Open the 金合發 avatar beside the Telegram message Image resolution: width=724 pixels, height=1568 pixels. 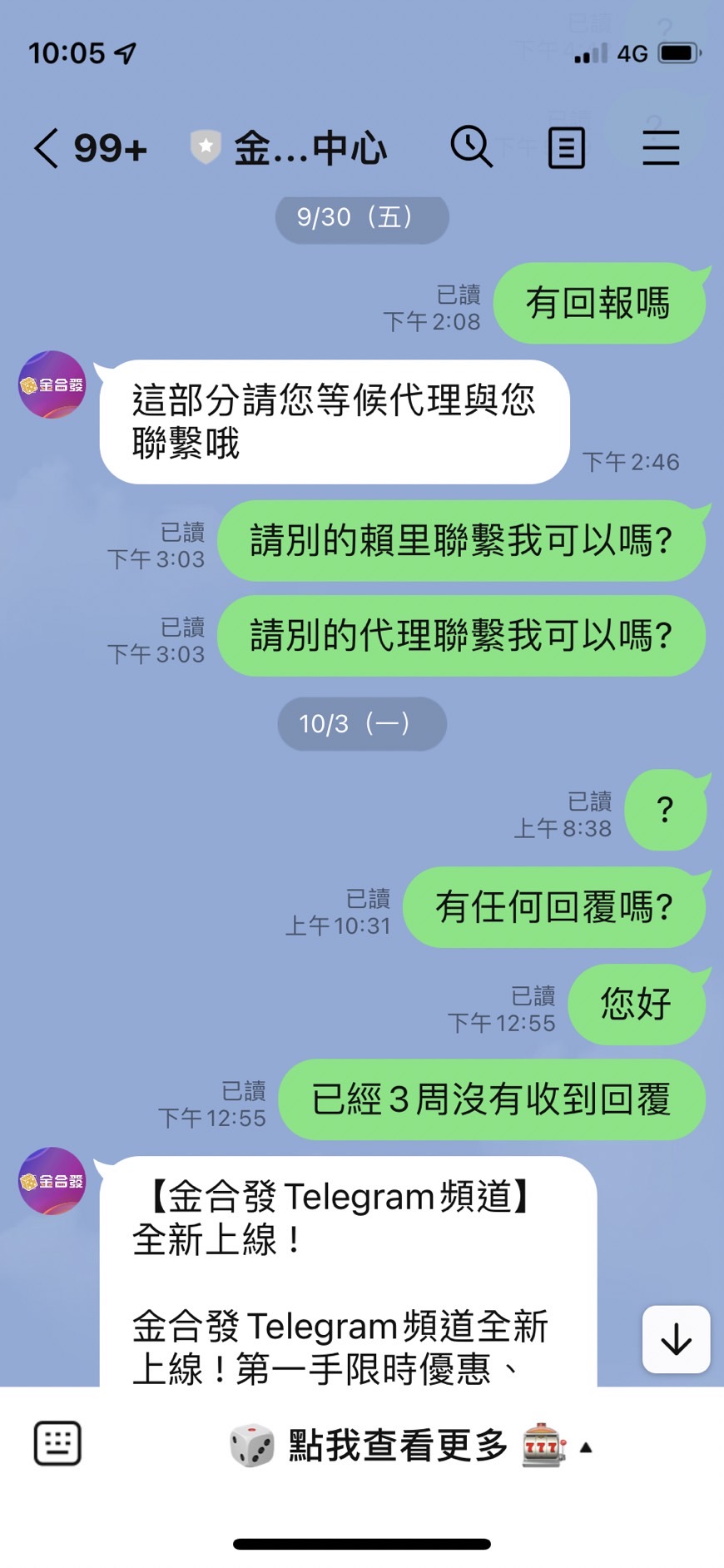[52, 1180]
